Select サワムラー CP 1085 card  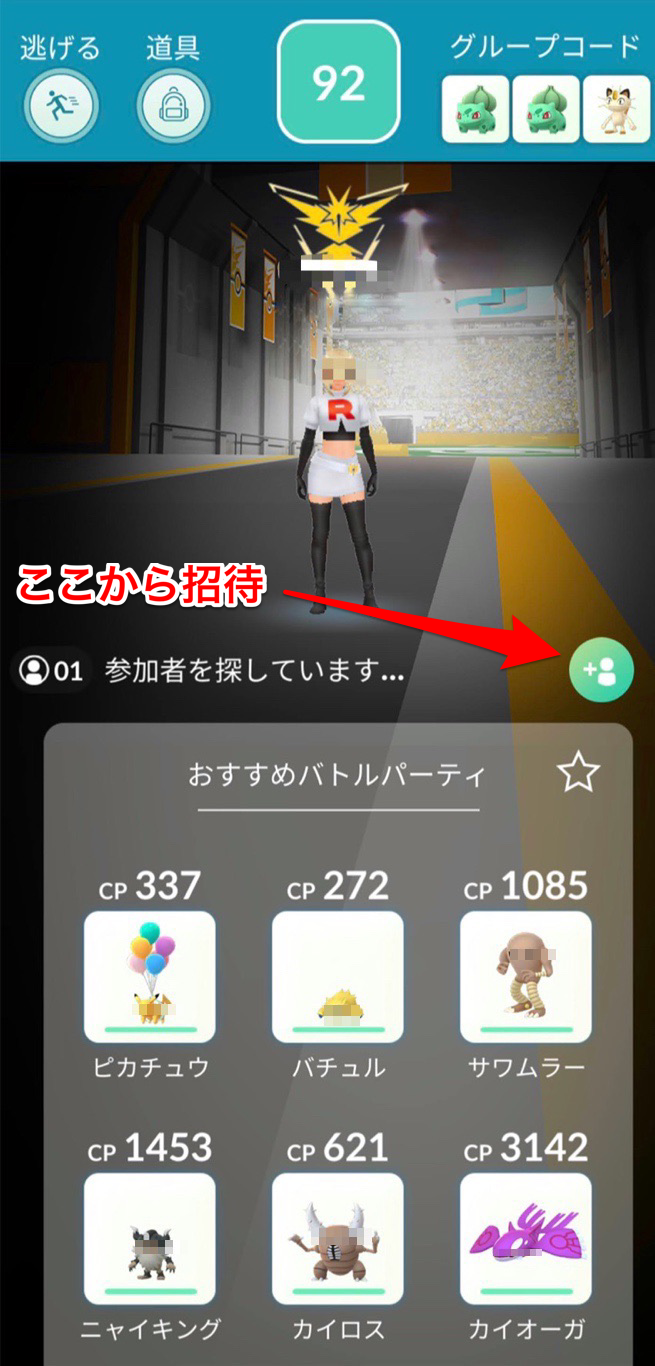(525, 976)
